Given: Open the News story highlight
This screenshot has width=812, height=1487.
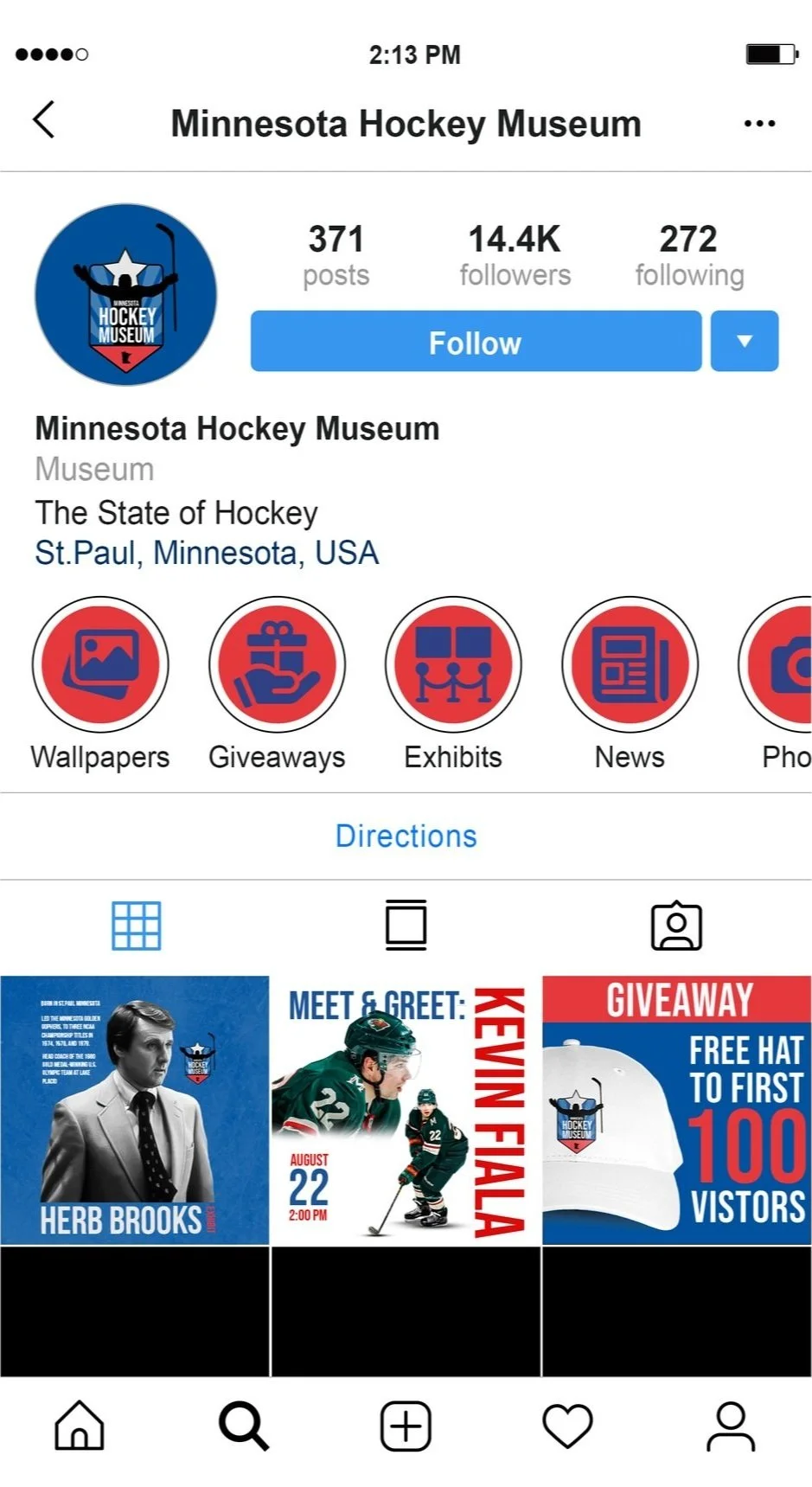Looking at the screenshot, I should (x=630, y=664).
